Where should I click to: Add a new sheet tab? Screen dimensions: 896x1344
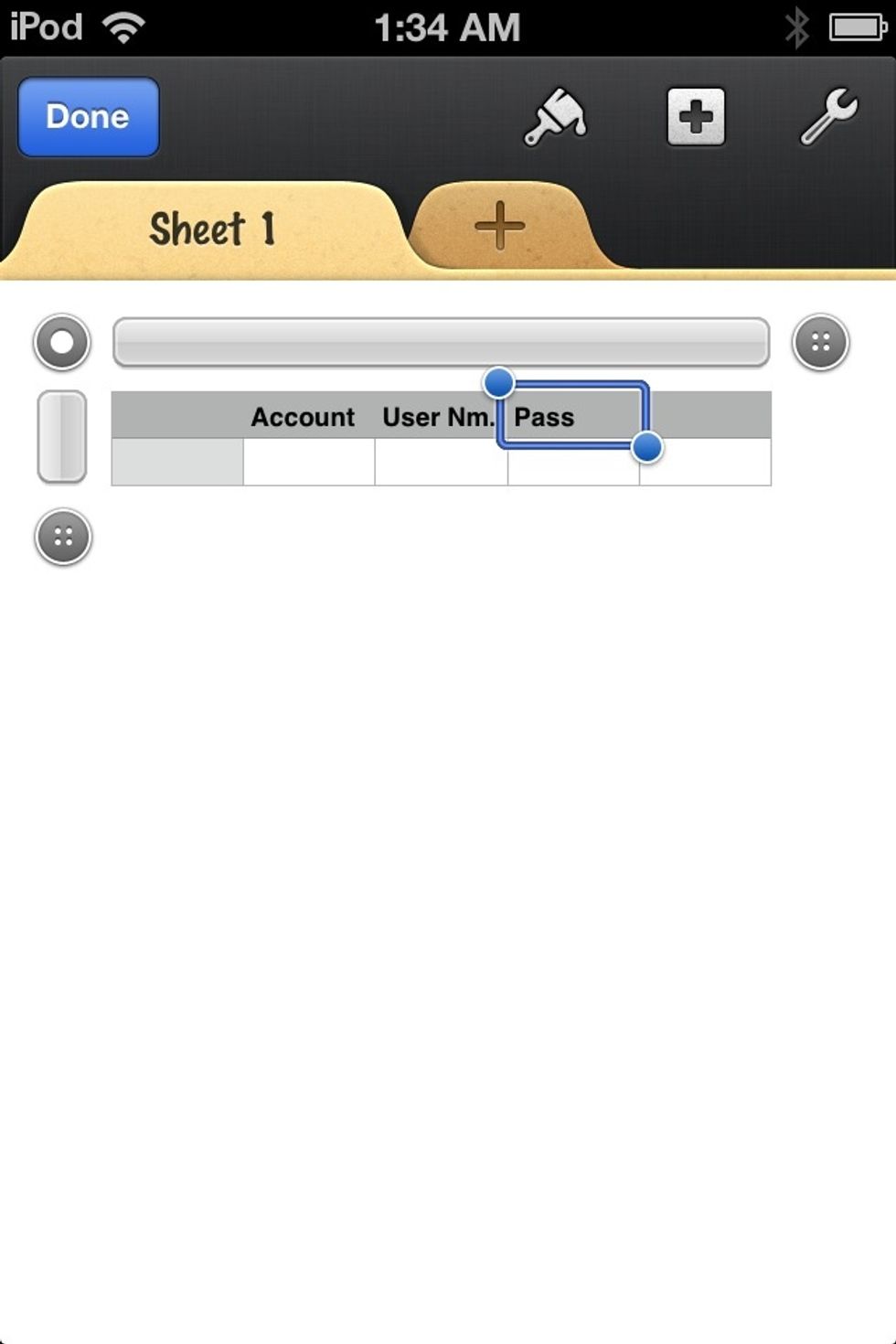pyautogui.click(x=499, y=227)
